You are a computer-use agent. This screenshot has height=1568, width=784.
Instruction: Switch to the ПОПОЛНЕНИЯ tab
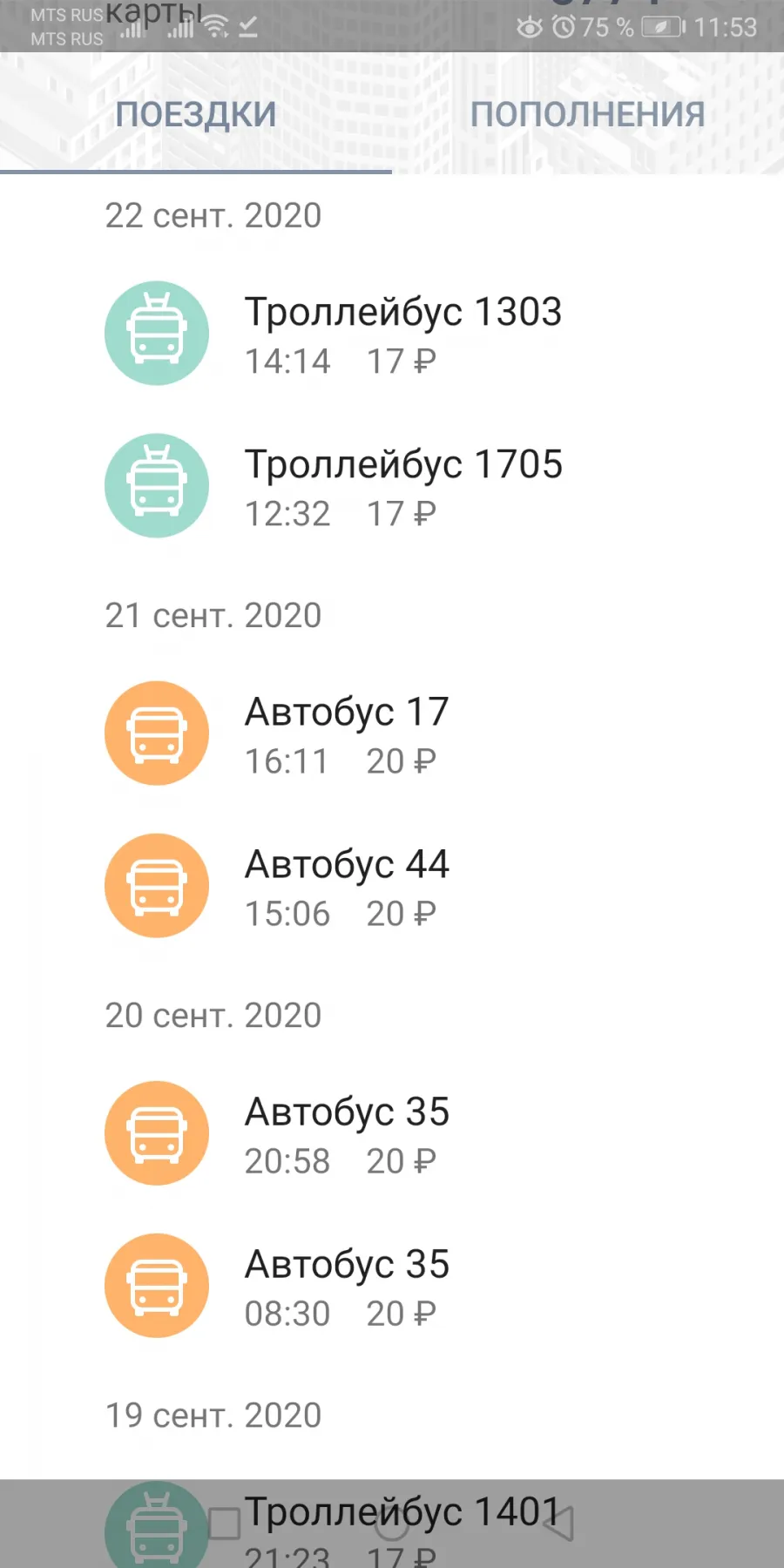point(588,114)
